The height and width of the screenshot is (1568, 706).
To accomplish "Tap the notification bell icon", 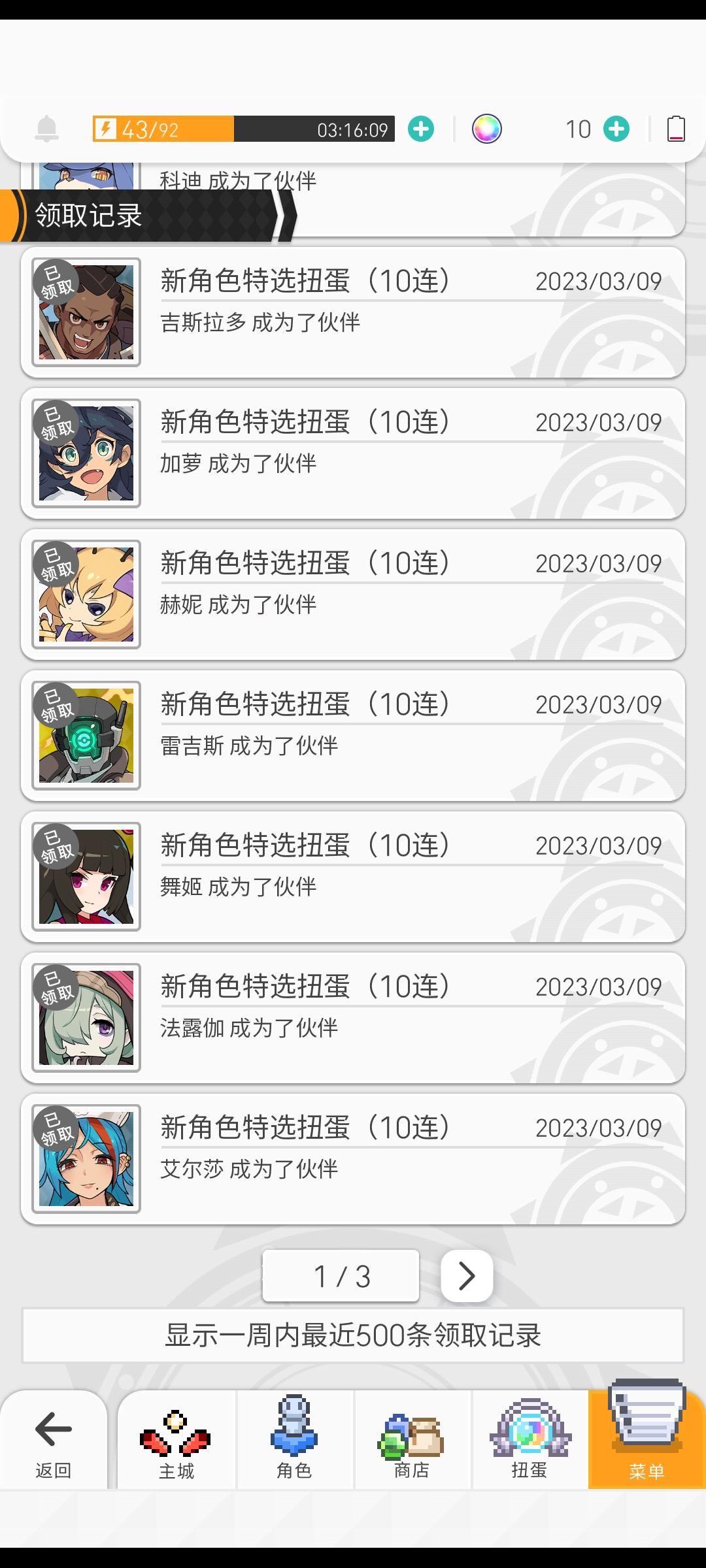I will [47, 128].
